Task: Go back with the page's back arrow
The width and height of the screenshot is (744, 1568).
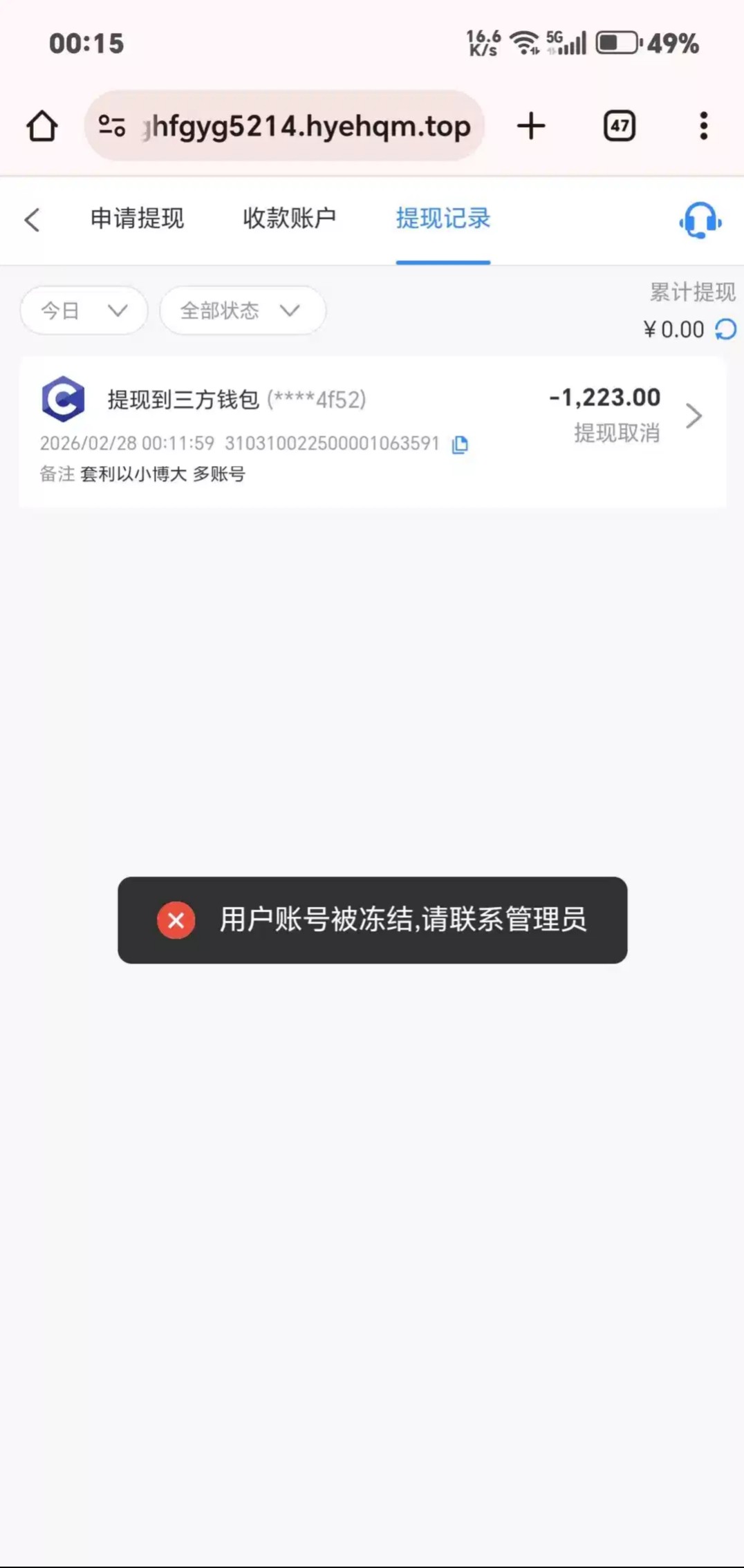Action: click(32, 220)
